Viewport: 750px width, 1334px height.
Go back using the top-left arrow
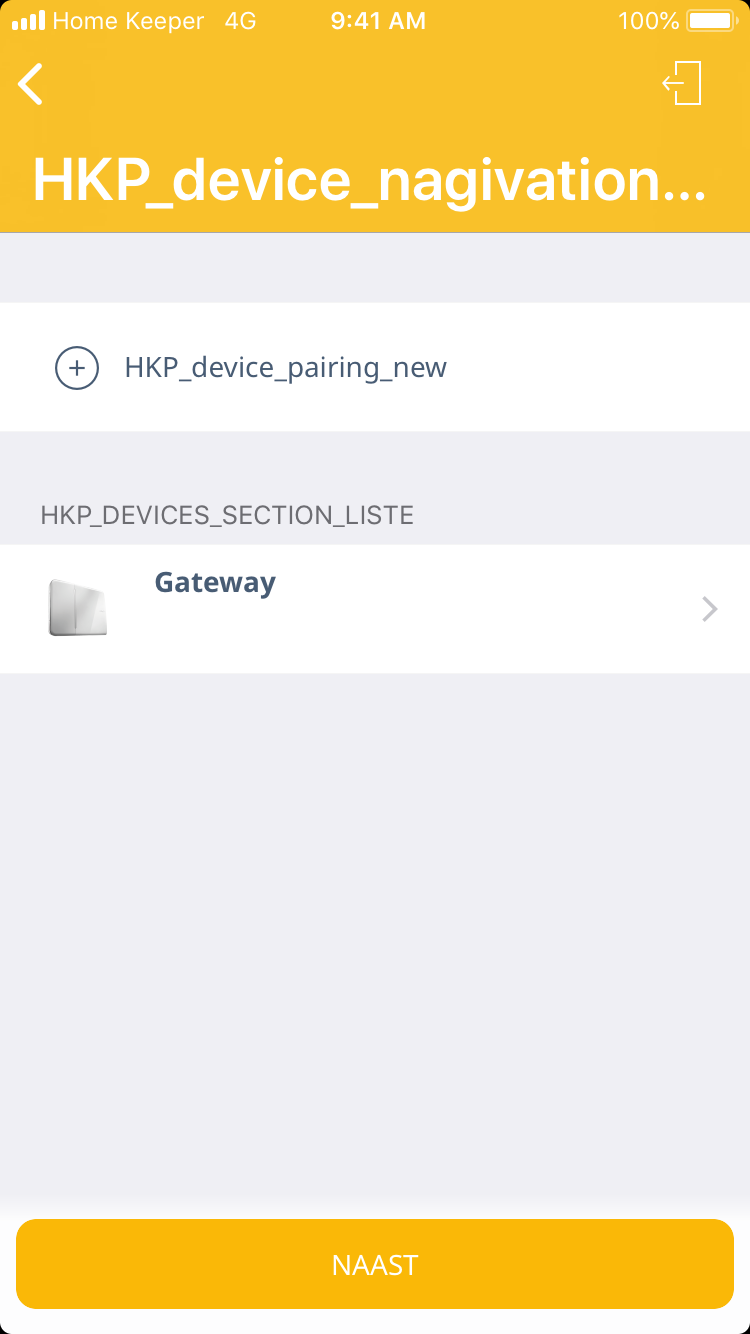coord(31,84)
